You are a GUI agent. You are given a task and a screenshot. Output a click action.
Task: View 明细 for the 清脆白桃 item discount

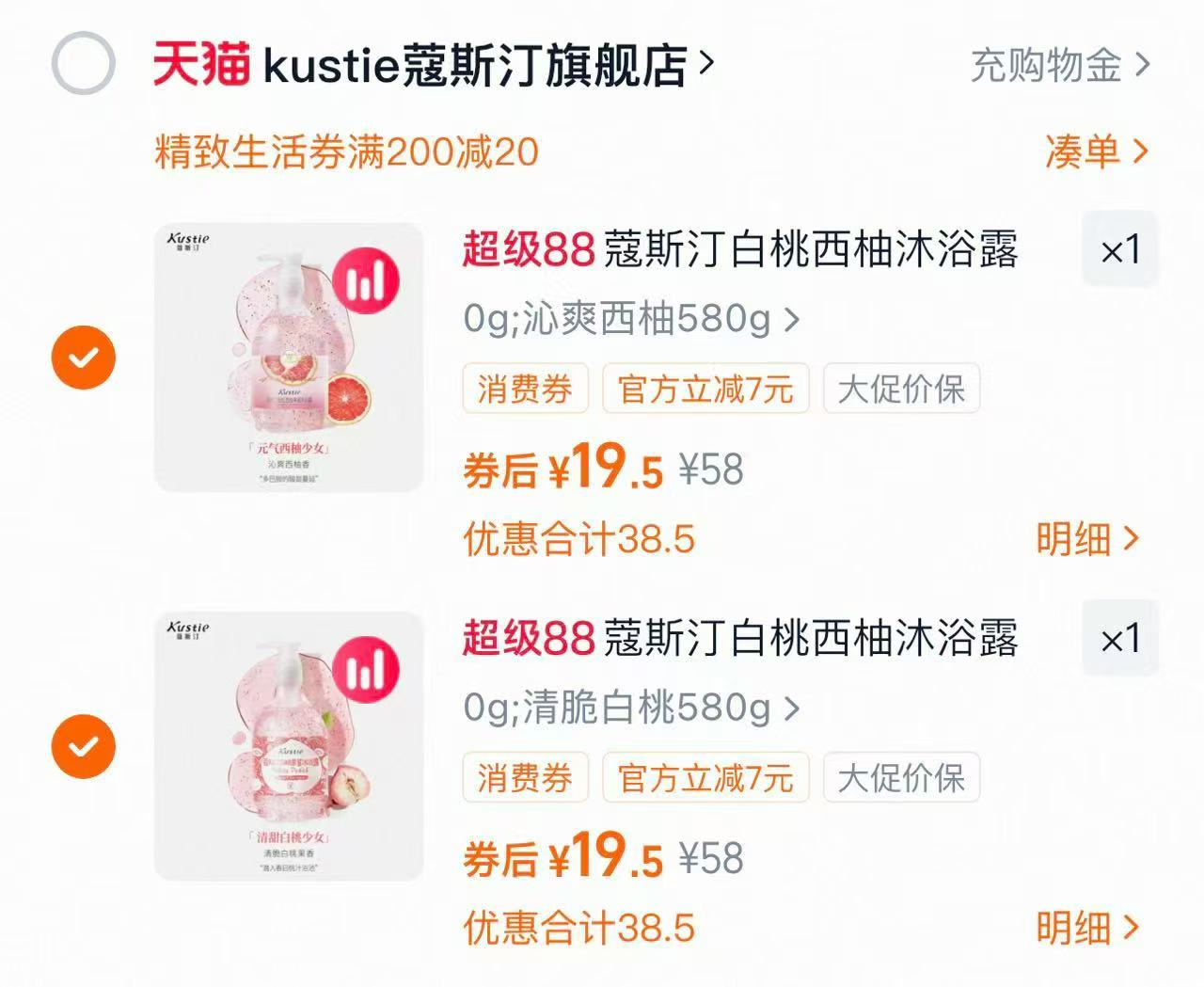click(x=1086, y=928)
